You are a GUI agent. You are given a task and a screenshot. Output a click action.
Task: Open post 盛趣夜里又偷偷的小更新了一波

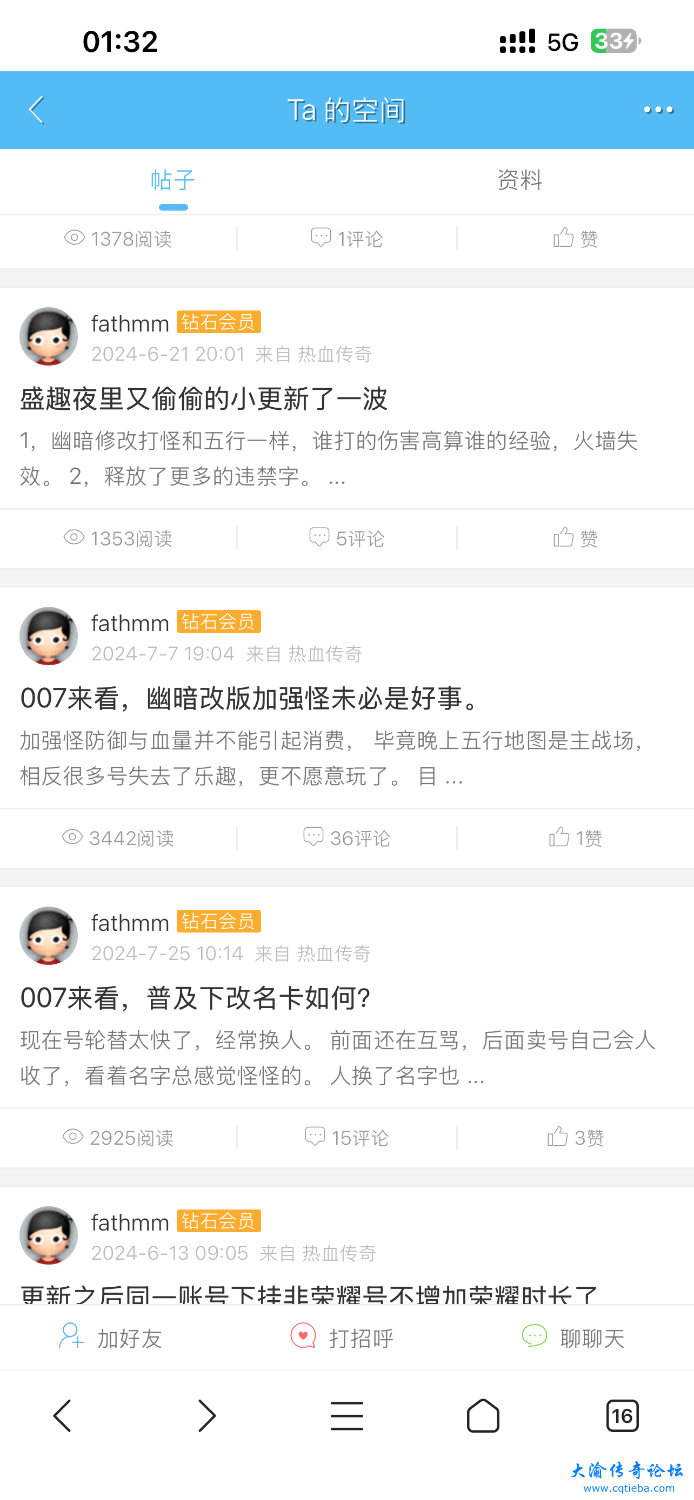coord(204,399)
